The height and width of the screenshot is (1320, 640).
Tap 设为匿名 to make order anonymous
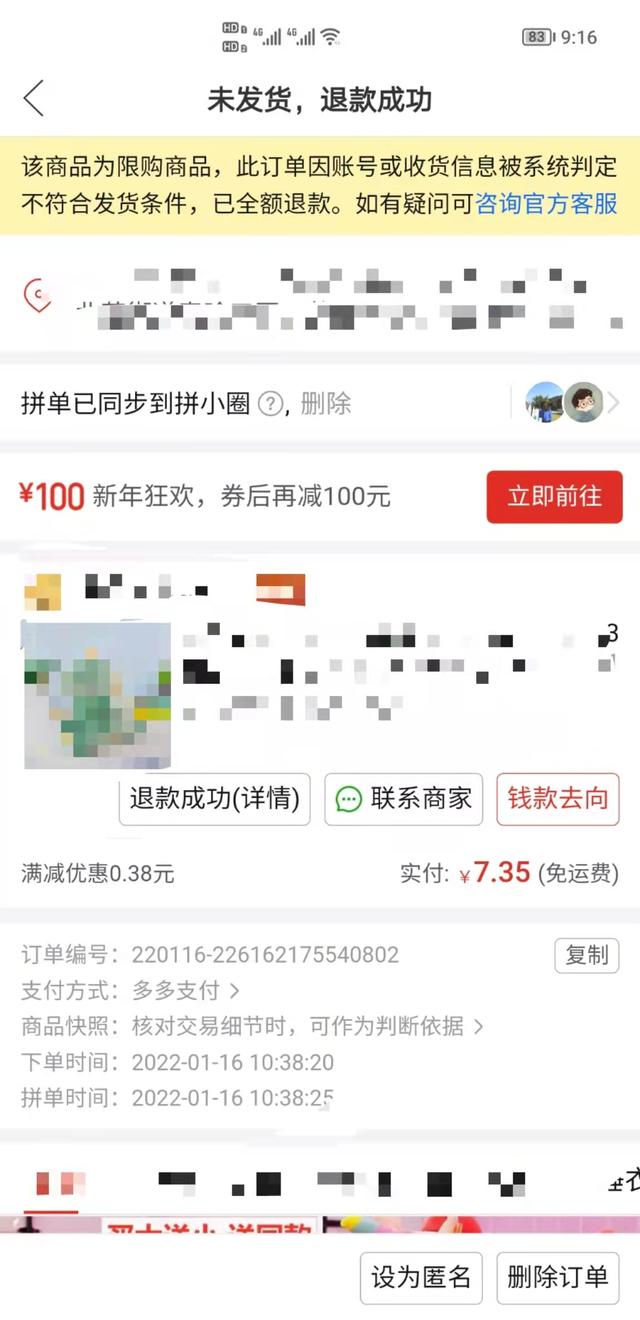421,1278
